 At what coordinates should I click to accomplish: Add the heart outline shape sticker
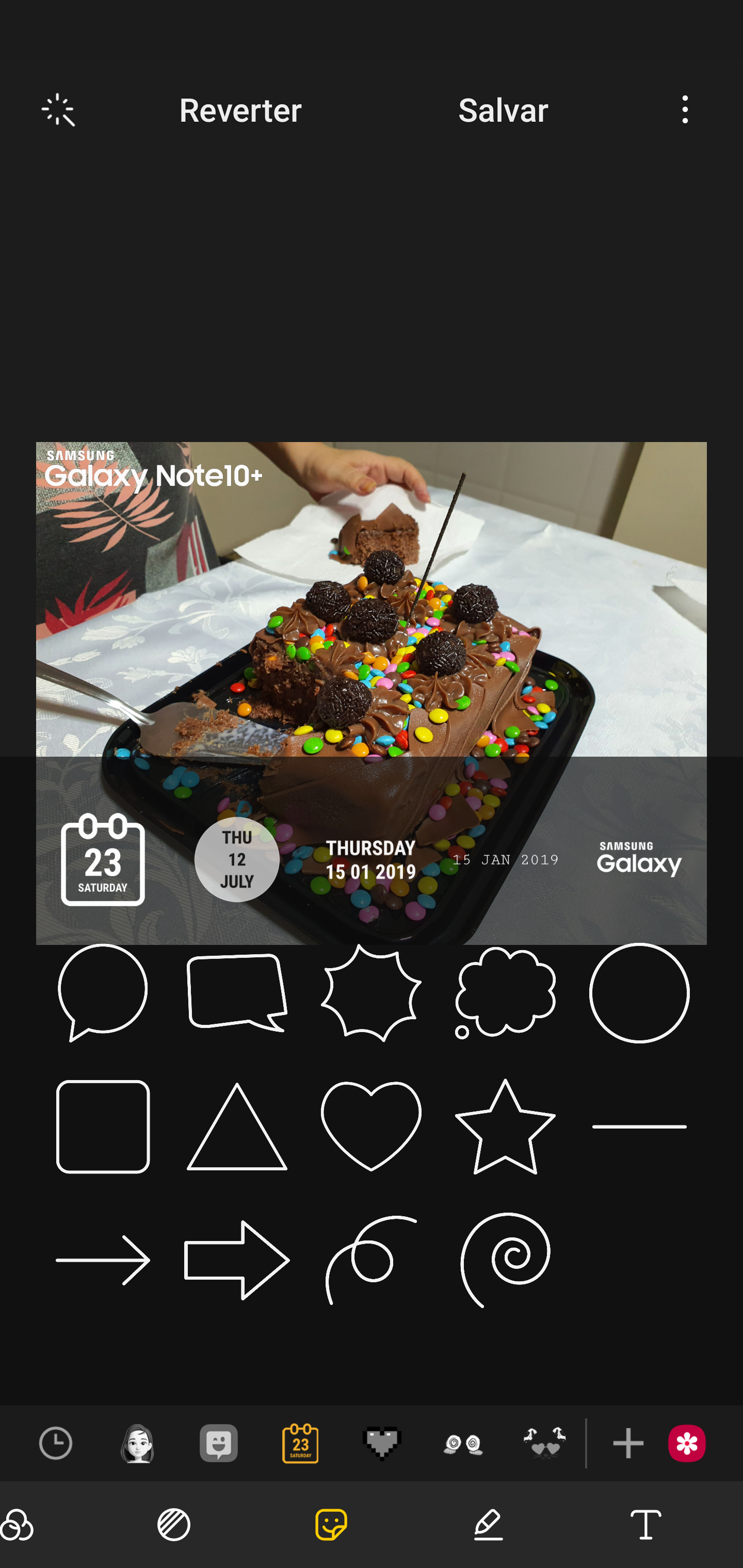(371, 1126)
